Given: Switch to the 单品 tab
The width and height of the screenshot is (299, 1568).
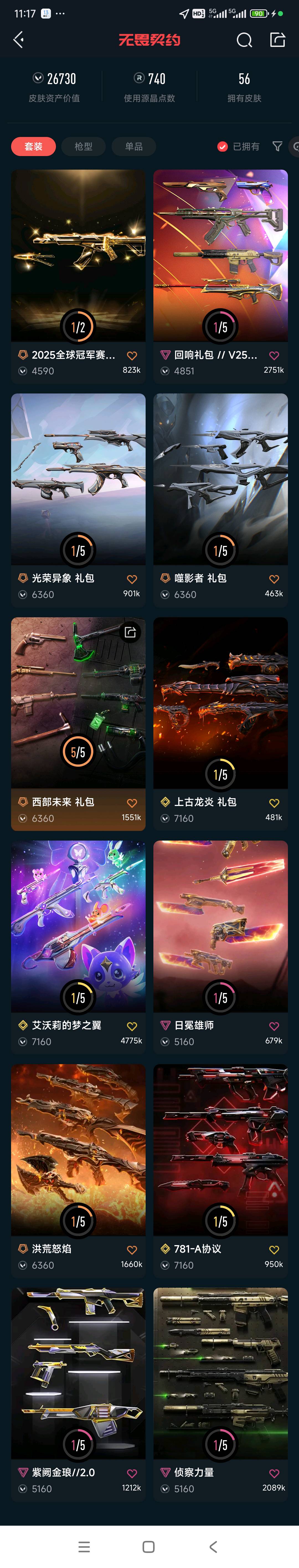Looking at the screenshot, I should click(x=134, y=147).
